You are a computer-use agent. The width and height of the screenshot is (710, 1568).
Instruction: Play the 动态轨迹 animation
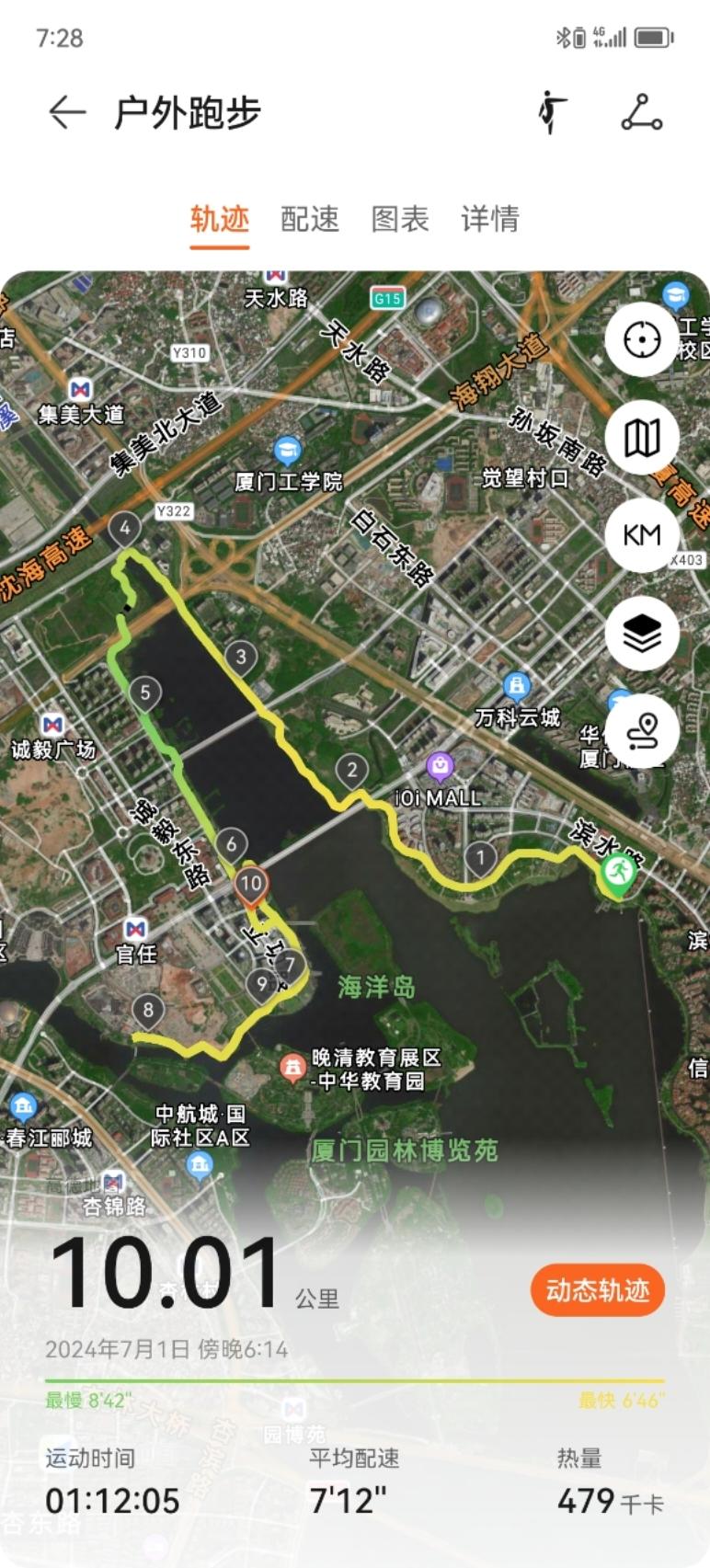pos(597,1290)
